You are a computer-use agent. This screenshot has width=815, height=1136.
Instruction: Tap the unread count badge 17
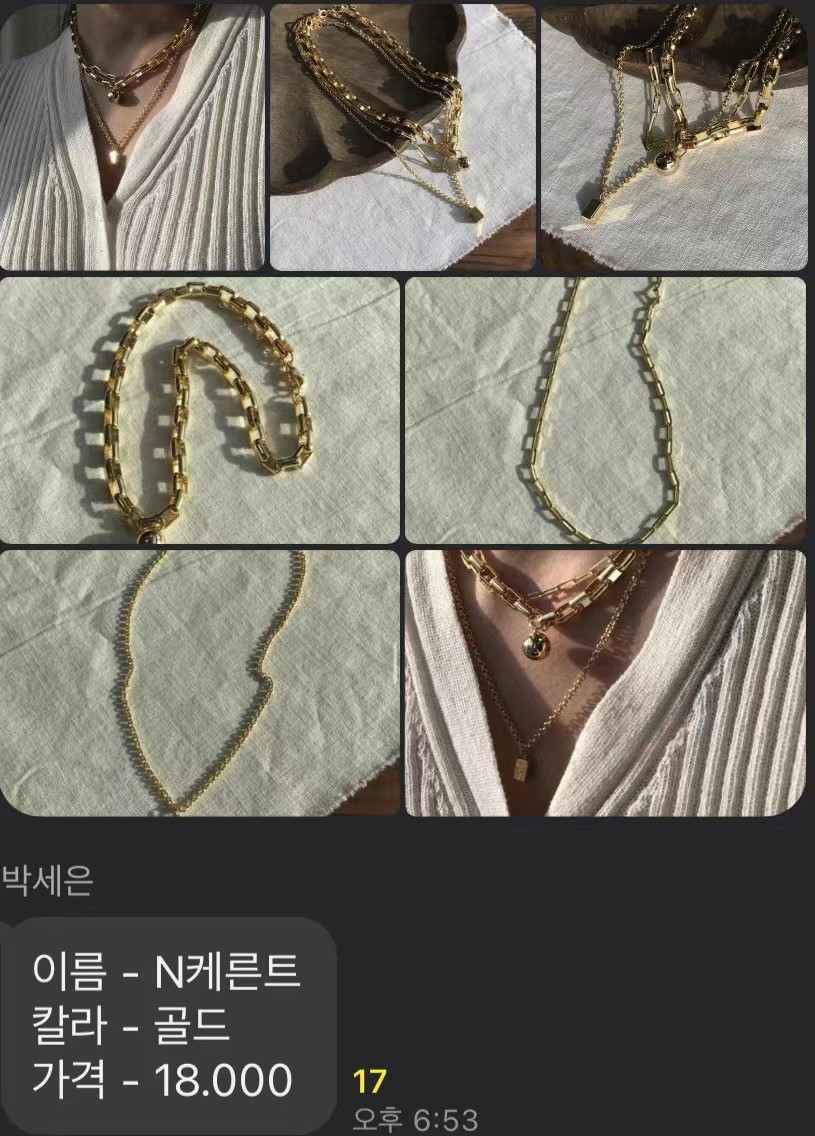coord(369,1077)
